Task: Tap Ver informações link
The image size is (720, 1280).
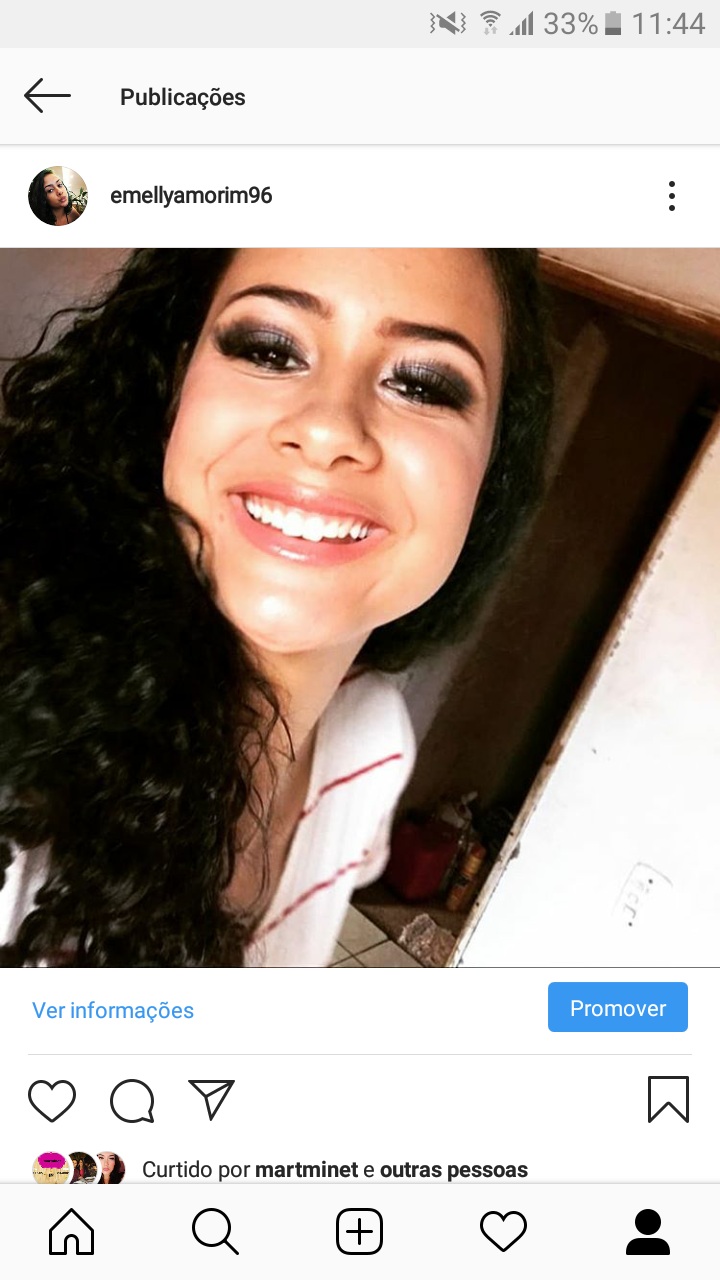Action: (113, 1010)
